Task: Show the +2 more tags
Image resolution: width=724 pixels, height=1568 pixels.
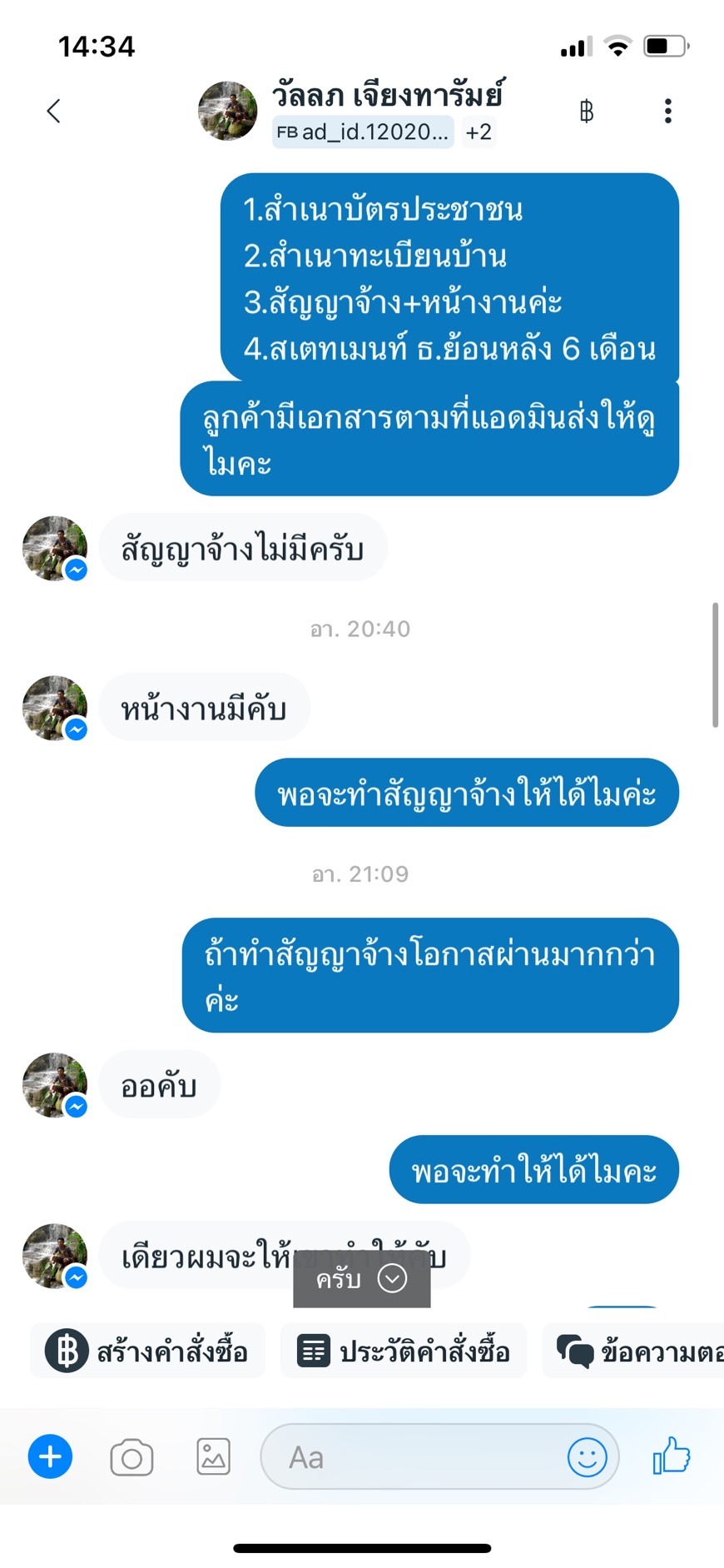Action: point(479,132)
